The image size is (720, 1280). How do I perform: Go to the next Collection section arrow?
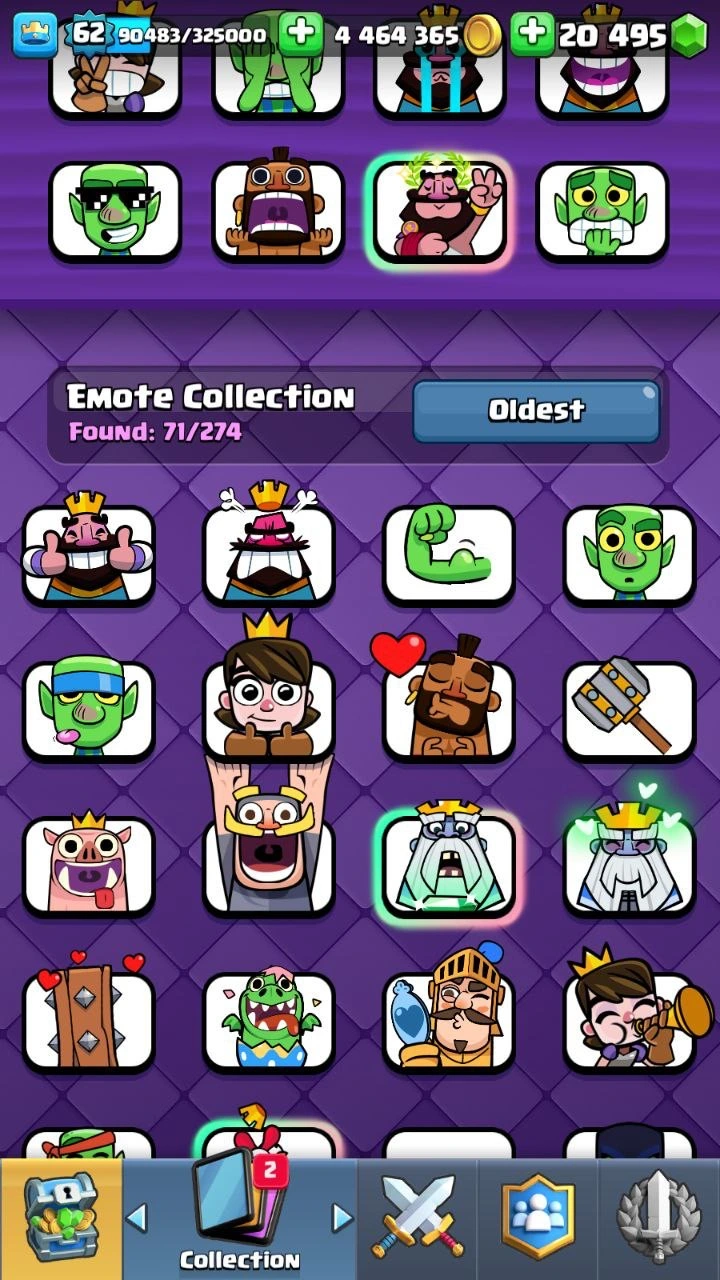(x=342, y=1217)
